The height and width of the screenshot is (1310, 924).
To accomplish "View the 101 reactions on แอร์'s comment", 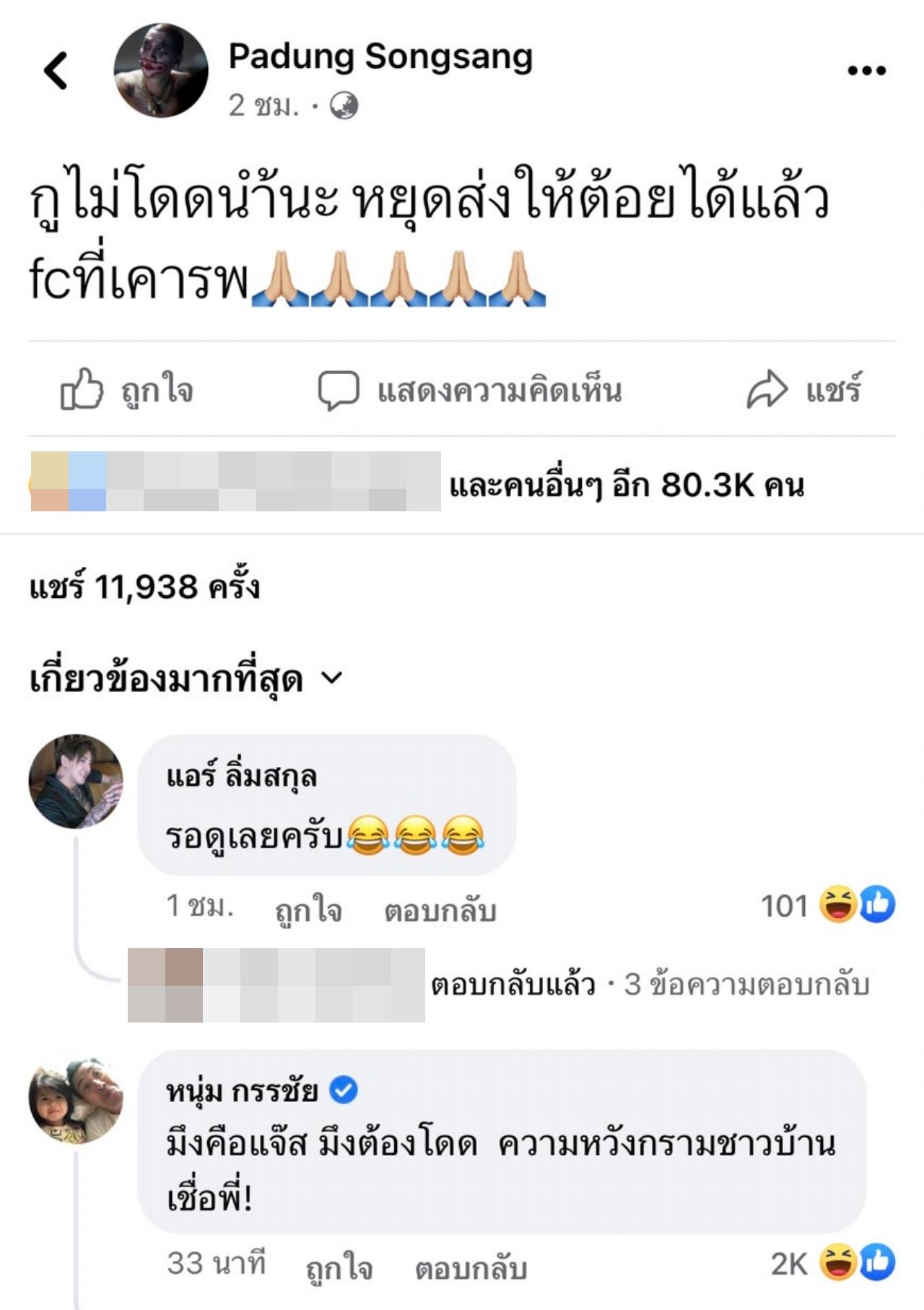I will pos(827,906).
